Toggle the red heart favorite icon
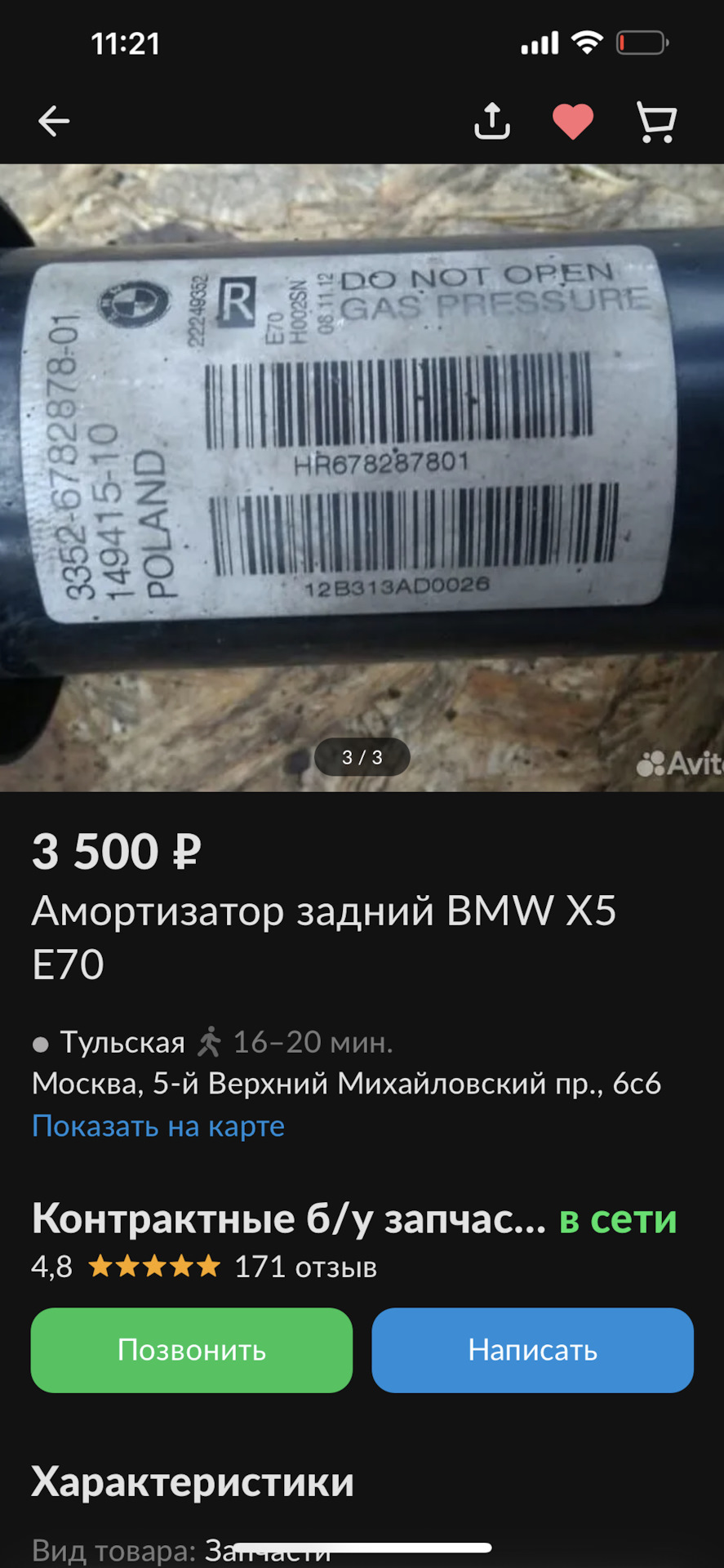The width and height of the screenshot is (724, 1568). [x=572, y=120]
